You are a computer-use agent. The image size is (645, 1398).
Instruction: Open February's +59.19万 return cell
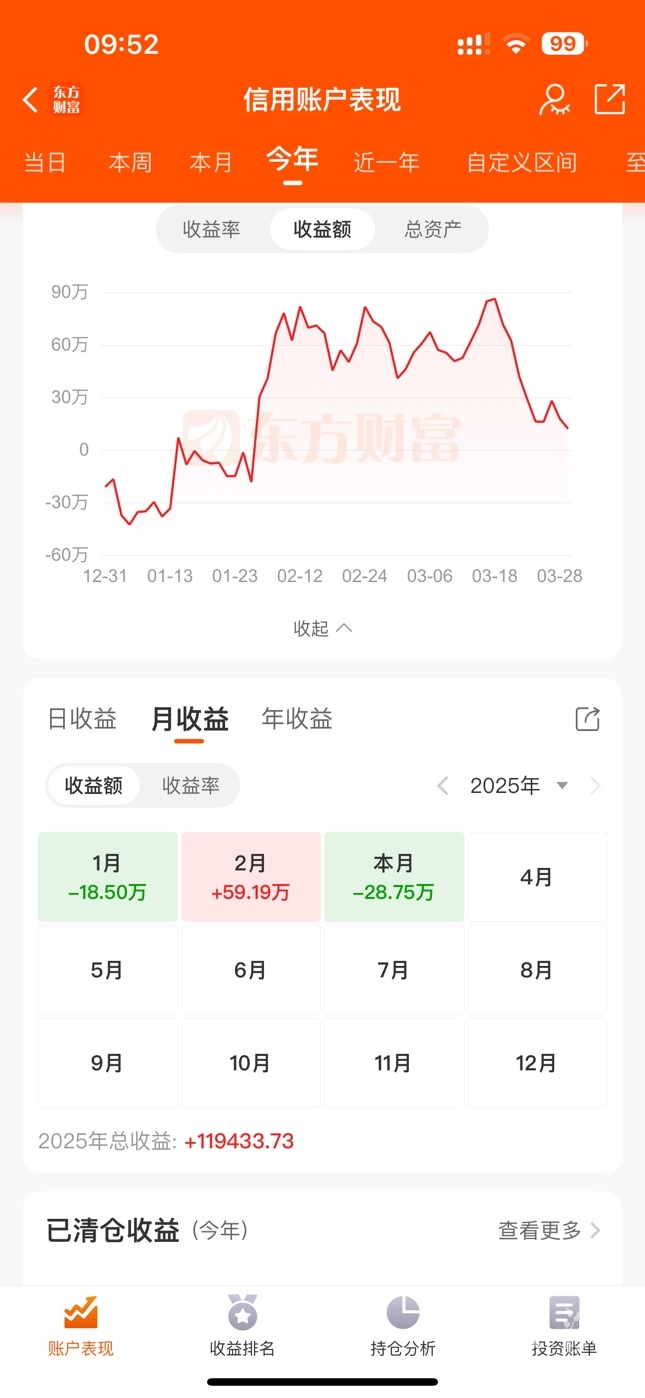tap(250, 877)
